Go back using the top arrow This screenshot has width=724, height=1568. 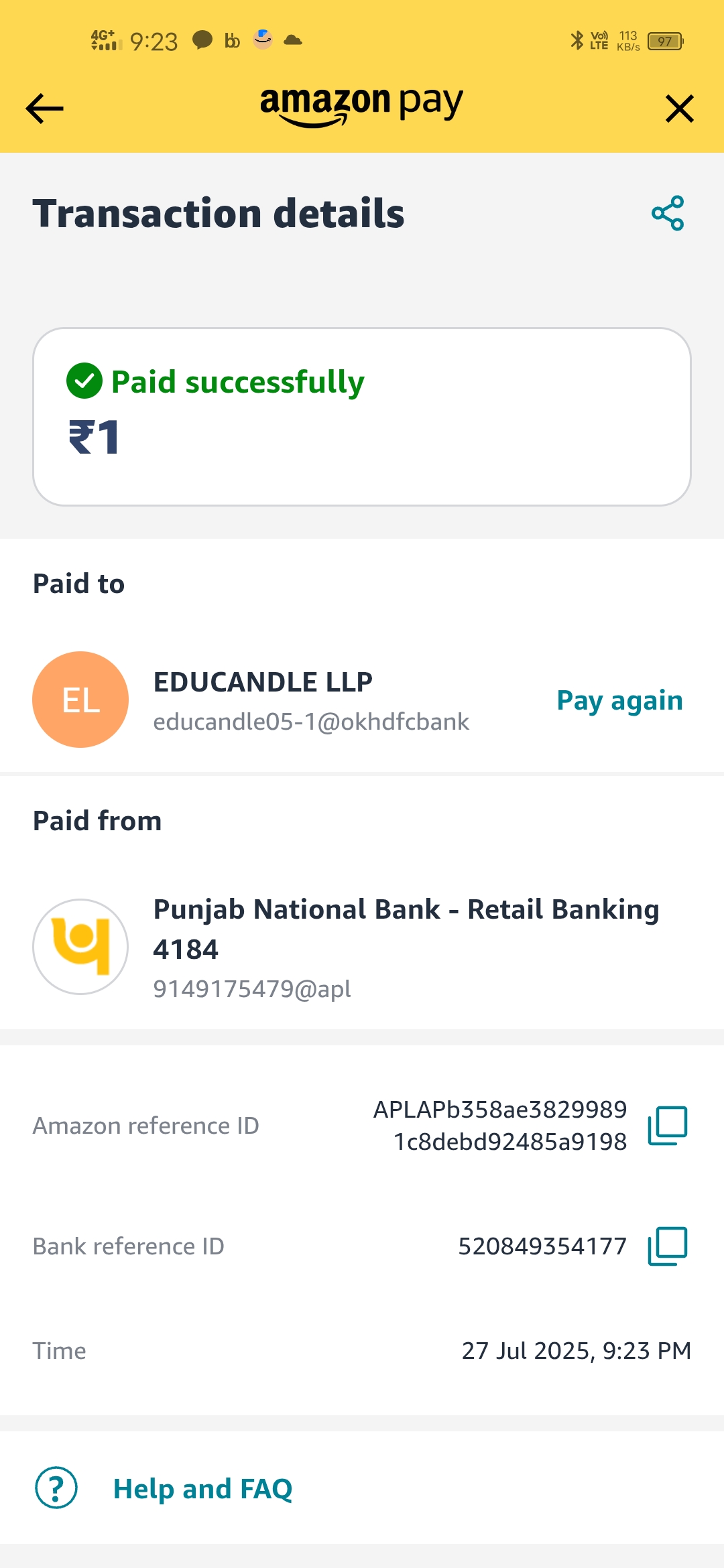click(x=44, y=109)
